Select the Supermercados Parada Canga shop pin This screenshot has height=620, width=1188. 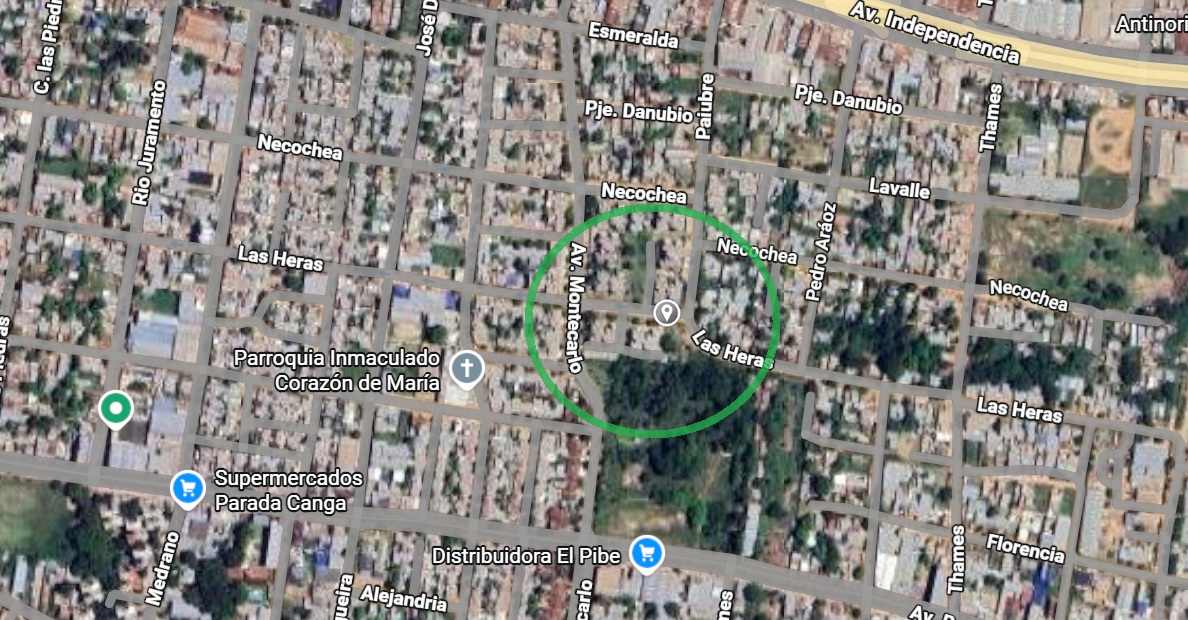coord(186,488)
